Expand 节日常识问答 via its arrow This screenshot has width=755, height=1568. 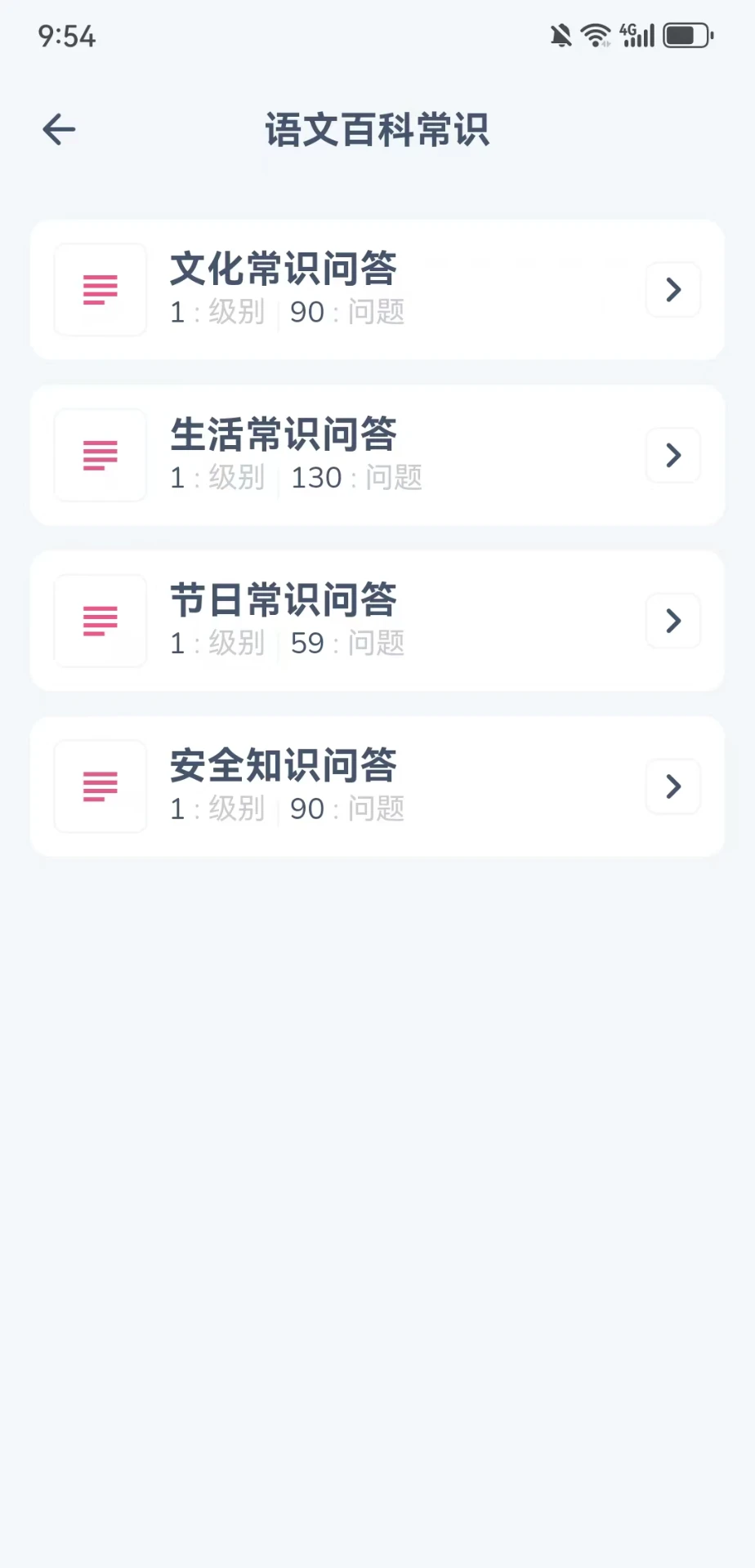(x=672, y=621)
